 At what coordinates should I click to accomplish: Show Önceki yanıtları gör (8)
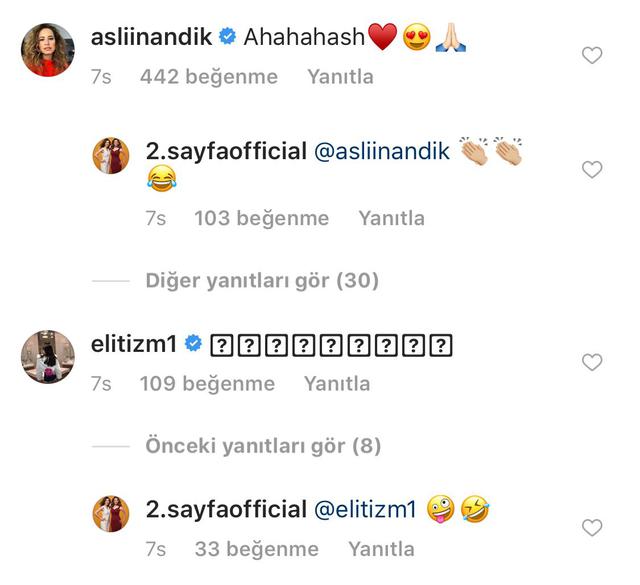pos(264,445)
